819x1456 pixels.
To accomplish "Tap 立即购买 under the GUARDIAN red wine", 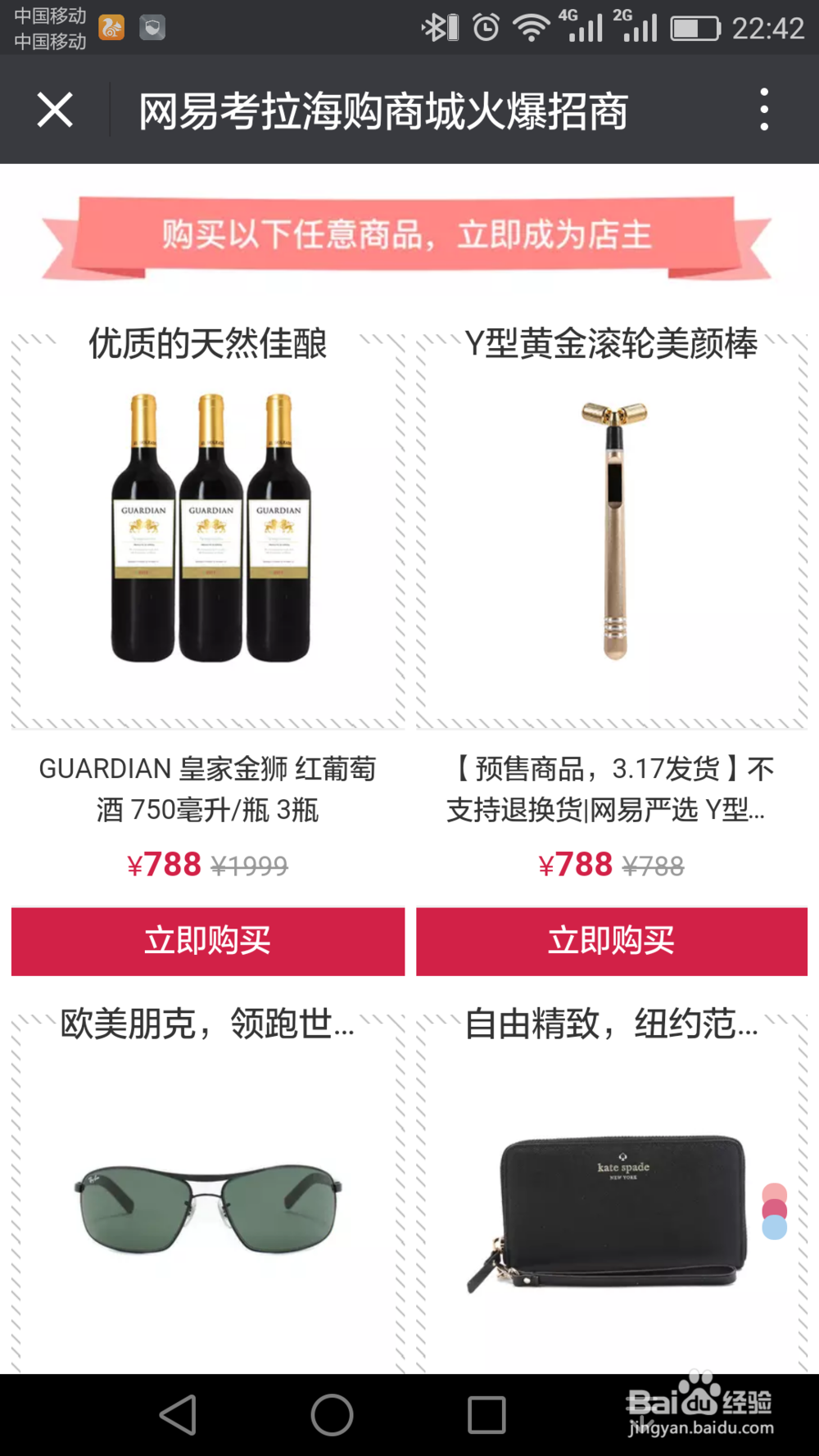I will pos(206,941).
